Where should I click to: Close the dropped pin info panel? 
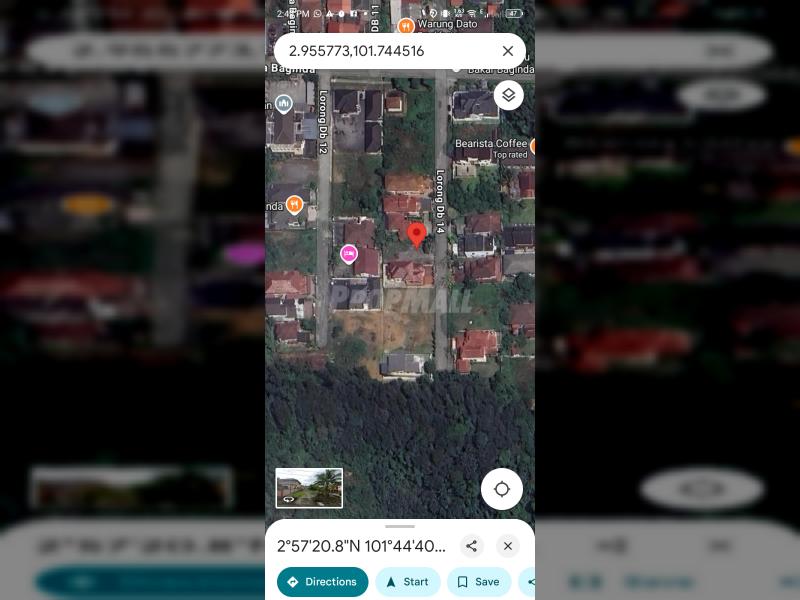[508, 546]
